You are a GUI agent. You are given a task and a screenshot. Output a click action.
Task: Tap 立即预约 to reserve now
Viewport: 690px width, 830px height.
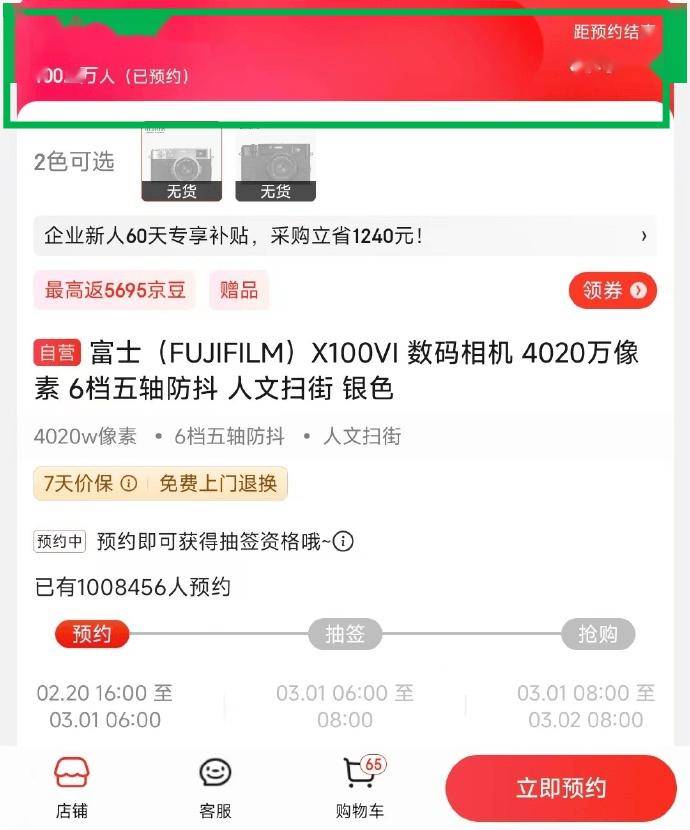[x=561, y=788]
